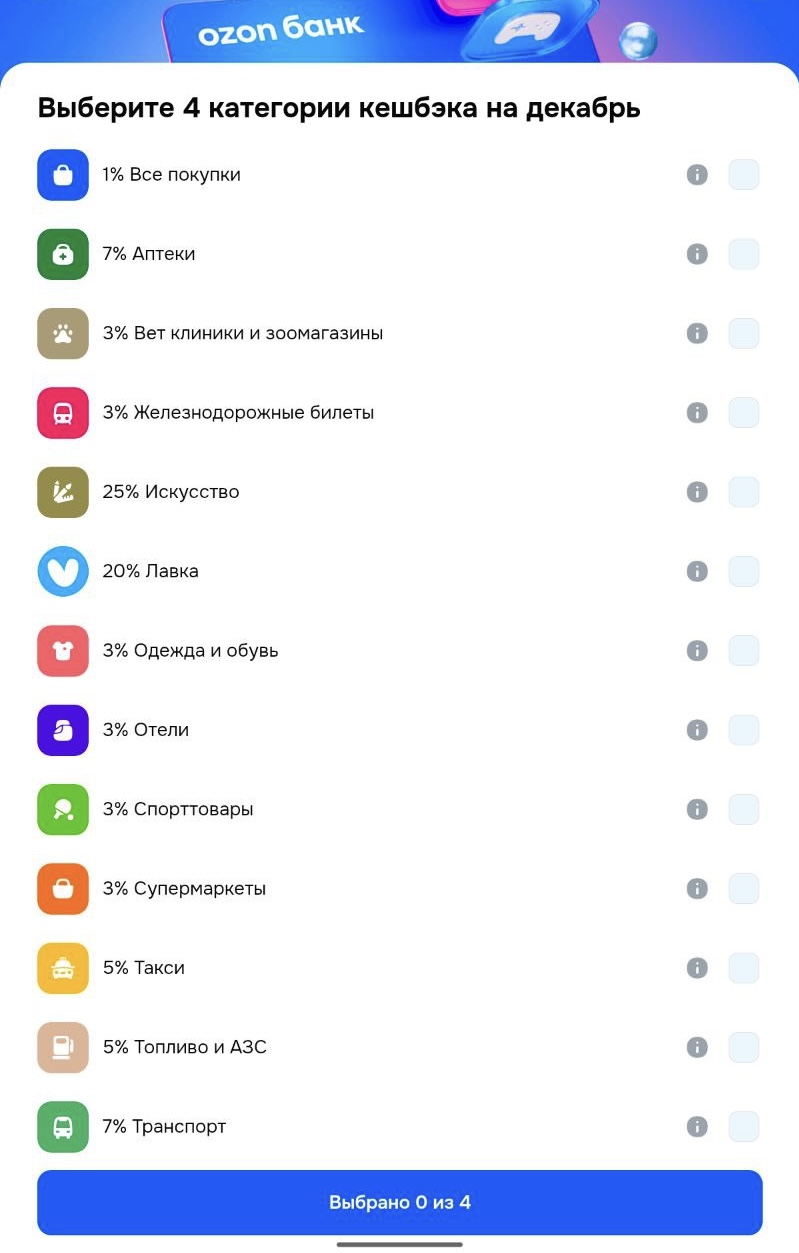
Task: Open info about Железнодорожные билеты cashback
Action: click(x=697, y=413)
